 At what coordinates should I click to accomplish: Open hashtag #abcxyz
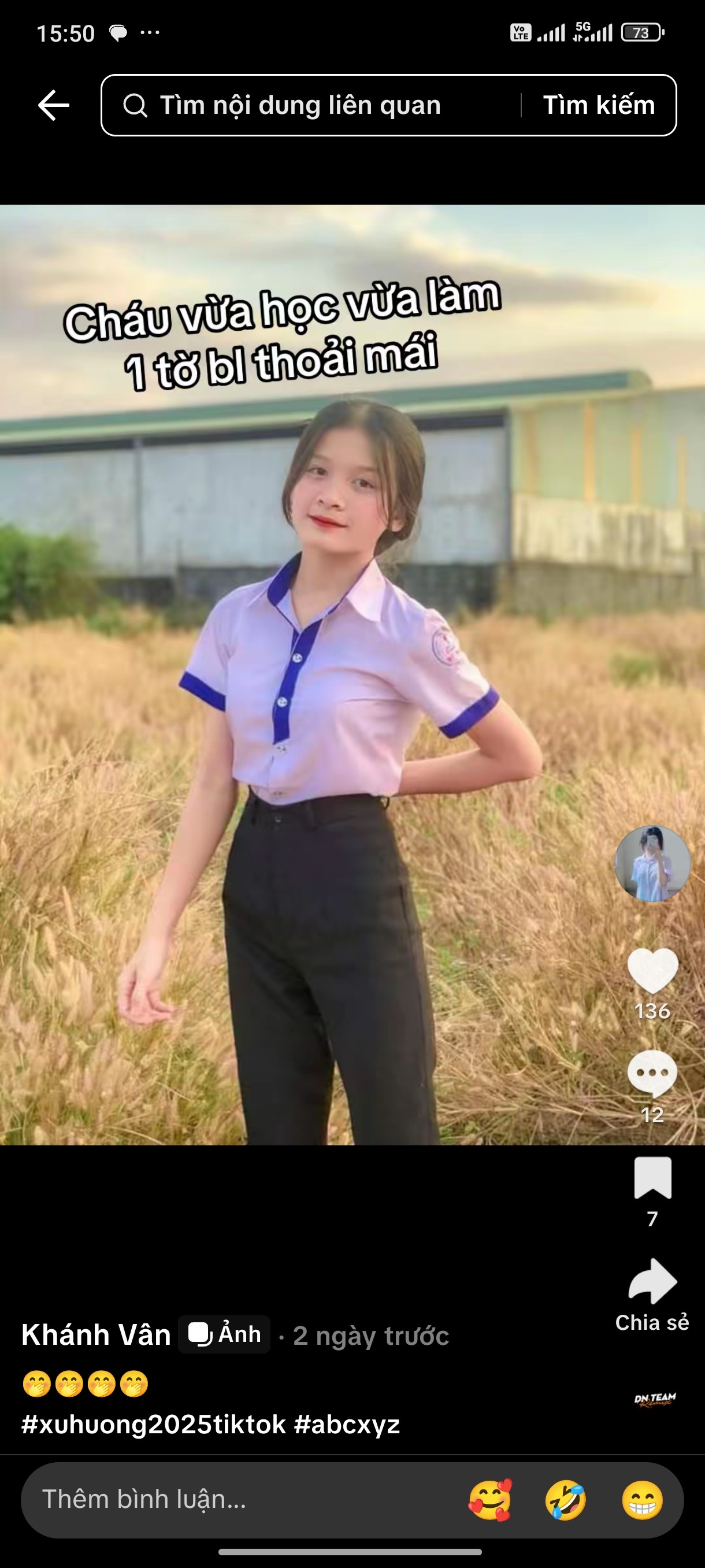tap(347, 1425)
